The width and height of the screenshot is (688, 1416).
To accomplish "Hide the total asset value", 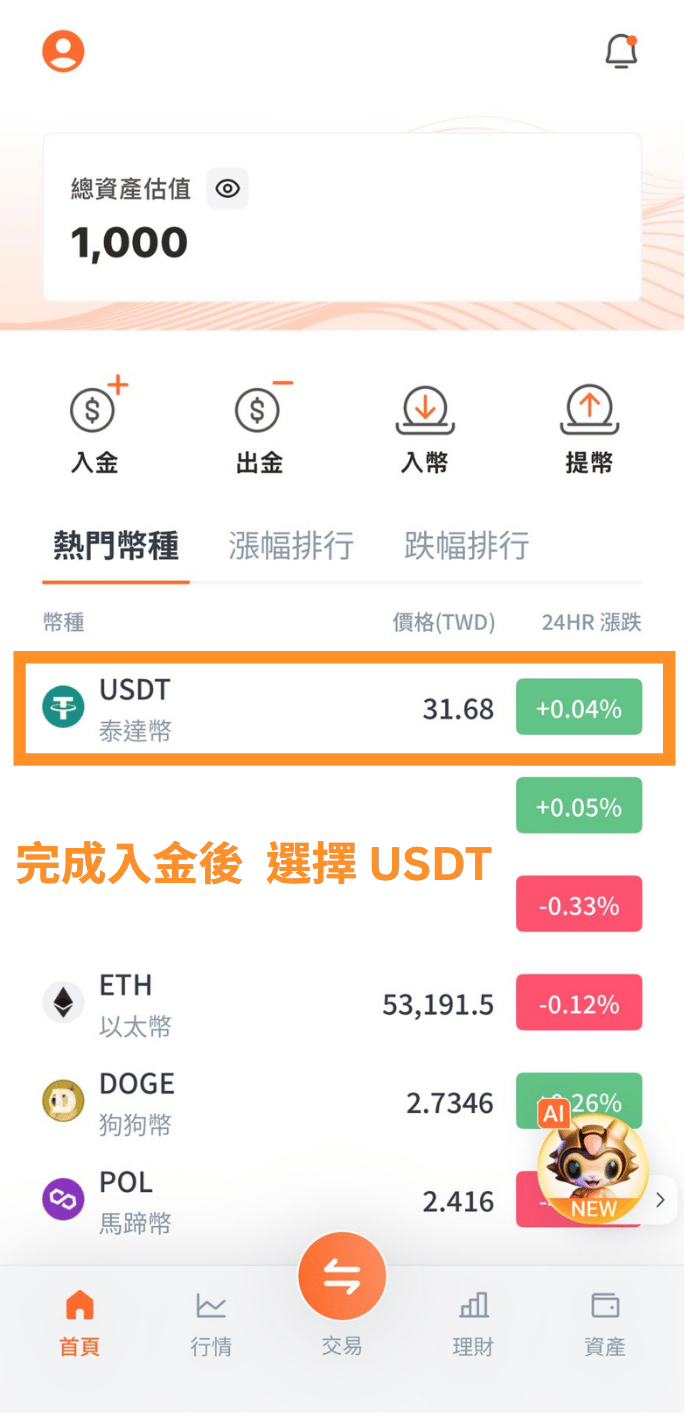I will [228, 188].
